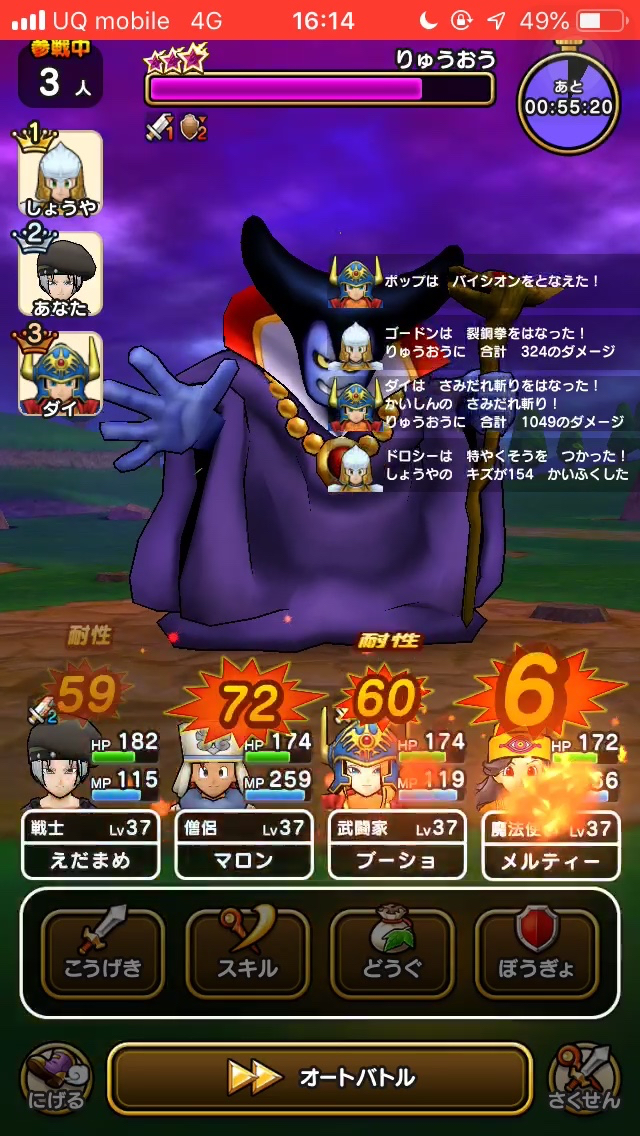Open the スキル skill menu
The height and width of the screenshot is (1136, 640).
247,953
